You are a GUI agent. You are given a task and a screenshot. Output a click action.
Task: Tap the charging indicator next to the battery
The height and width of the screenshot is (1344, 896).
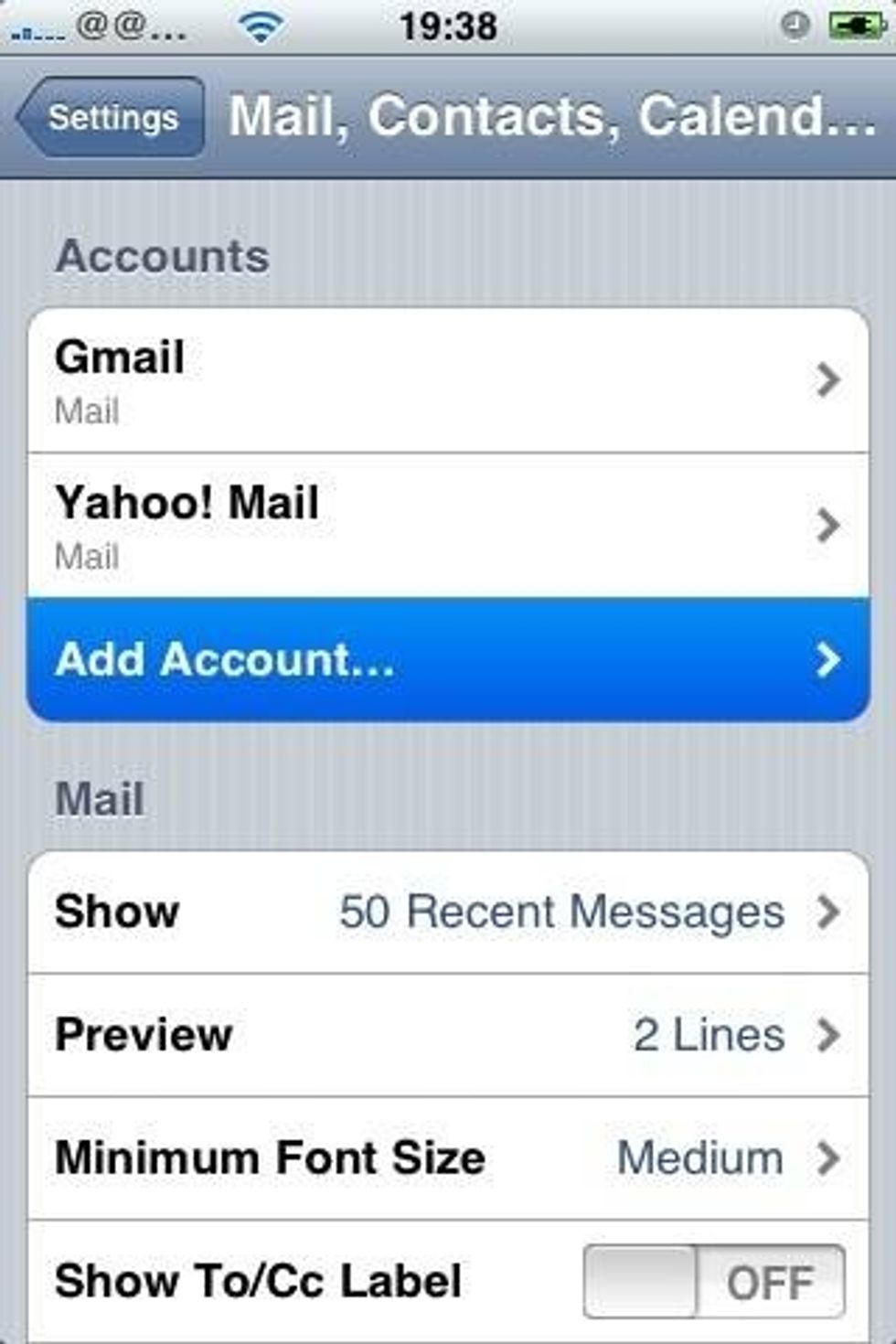[x=859, y=26]
